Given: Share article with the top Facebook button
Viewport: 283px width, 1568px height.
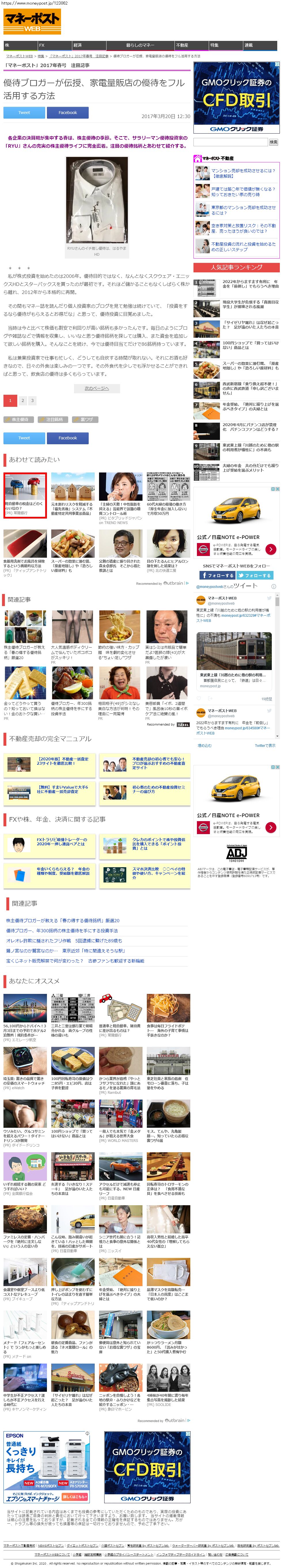Looking at the screenshot, I should click(x=68, y=113).
